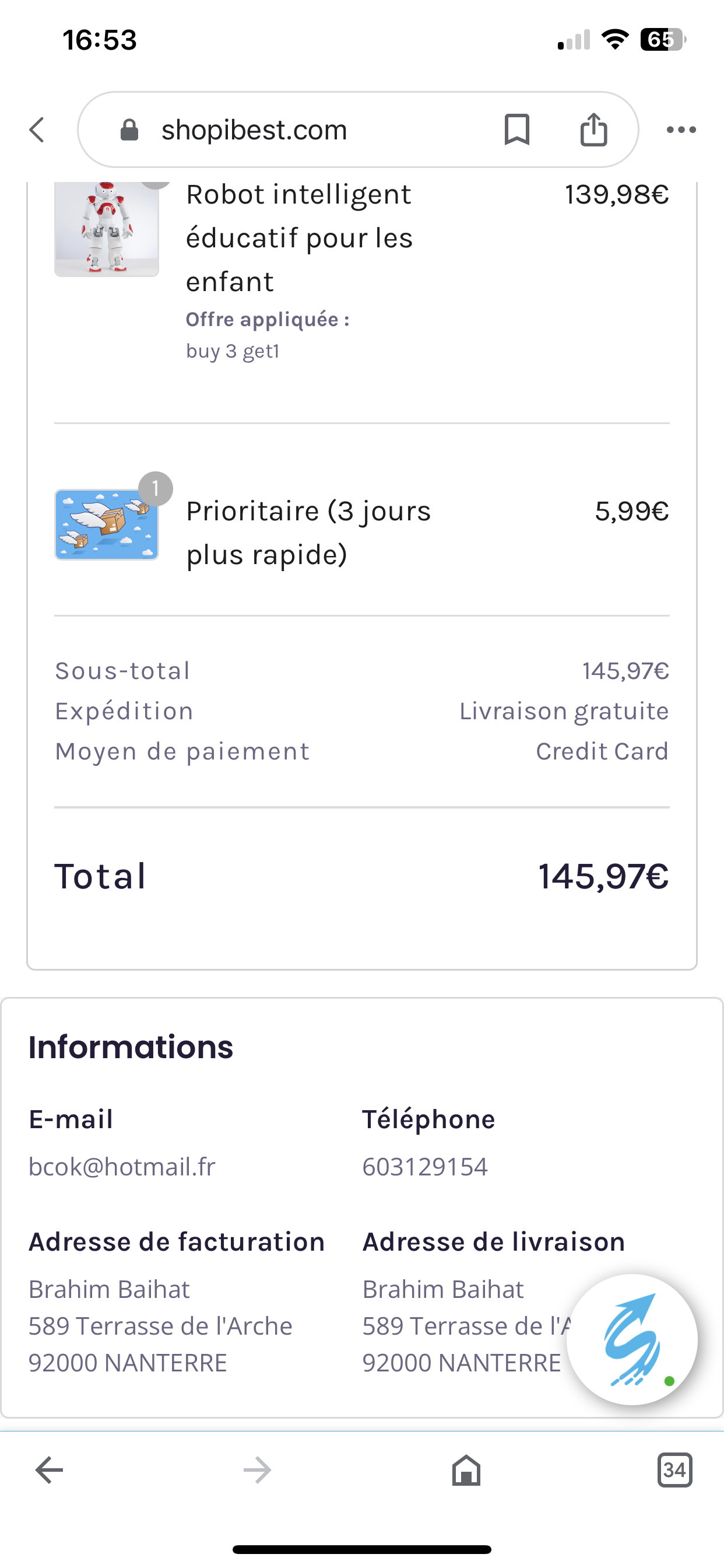Tap the shopibest.com address bar
Image resolution: width=724 pixels, height=1568 pixels.
point(358,129)
